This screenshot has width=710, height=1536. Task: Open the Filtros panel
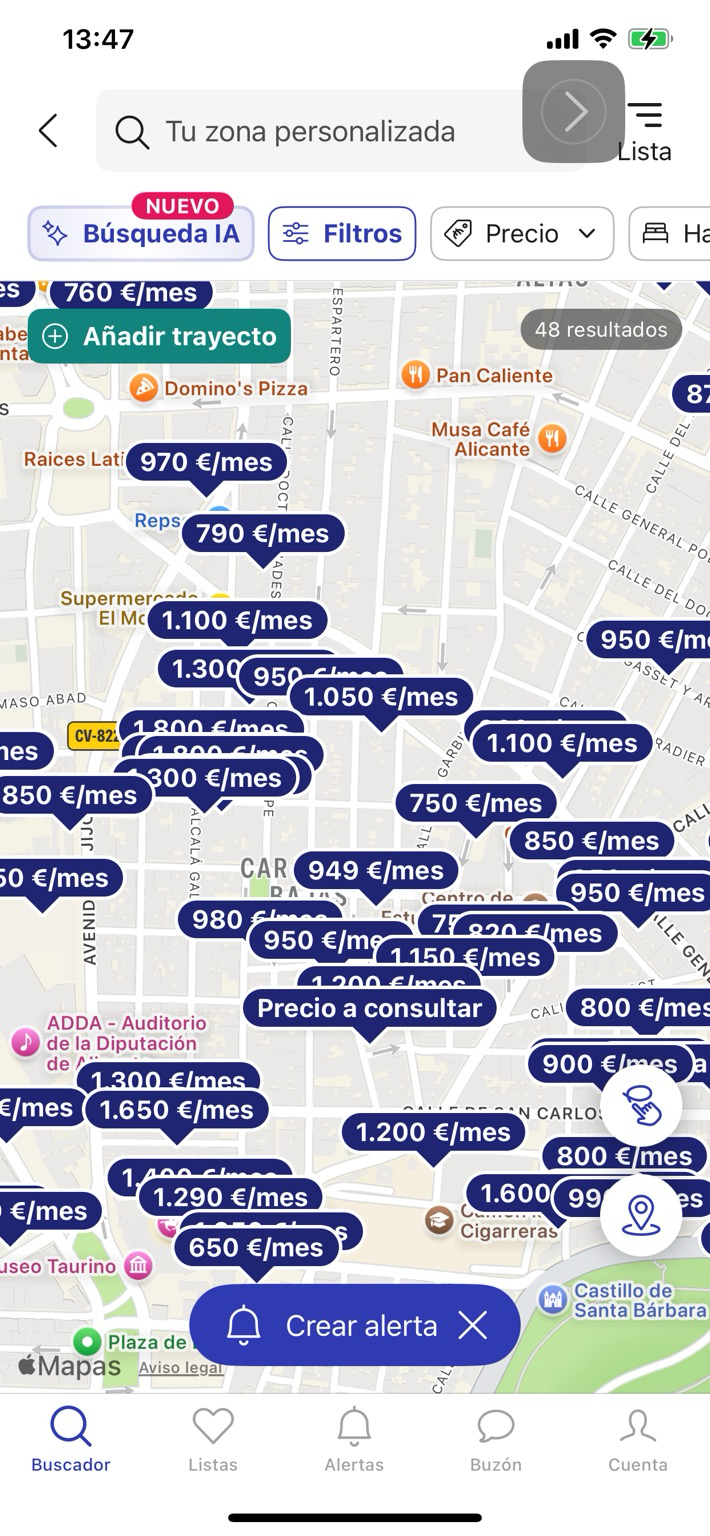pos(342,234)
